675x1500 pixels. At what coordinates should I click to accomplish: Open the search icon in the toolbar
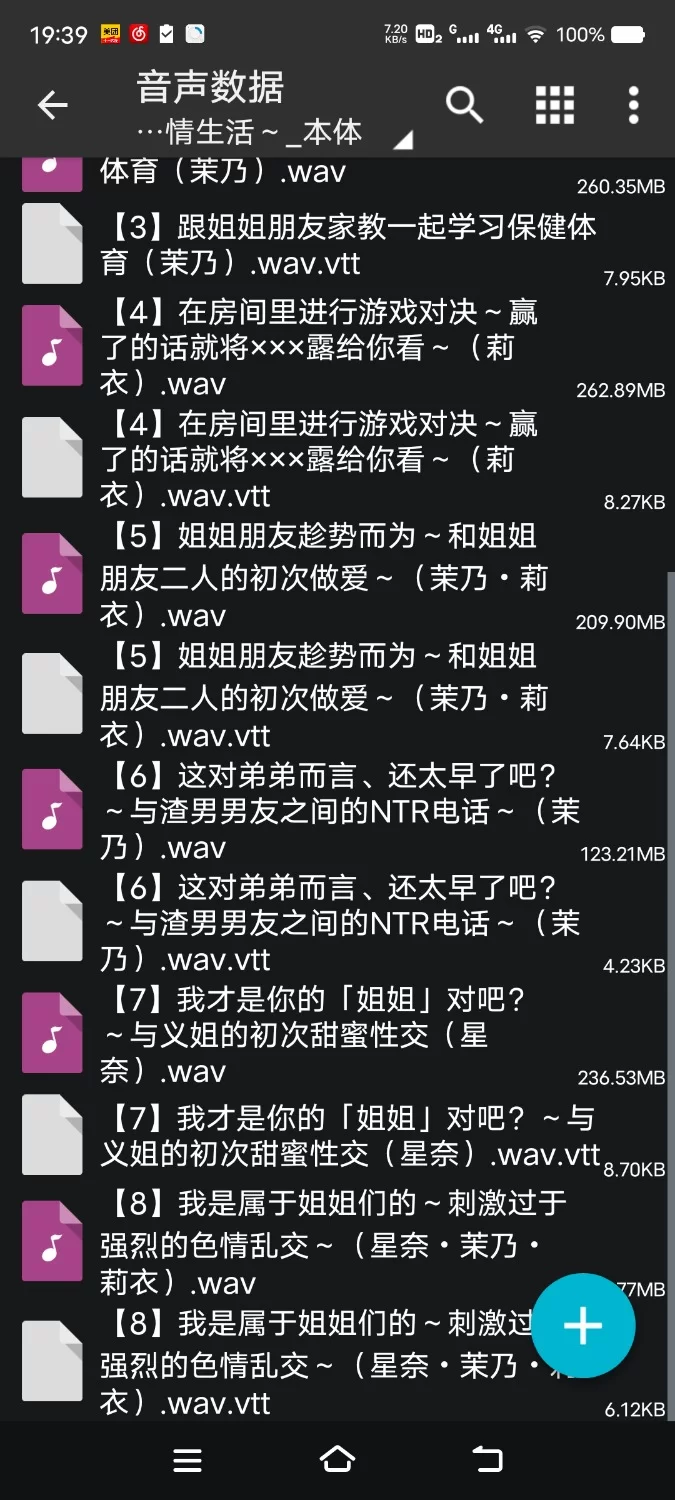pos(464,104)
